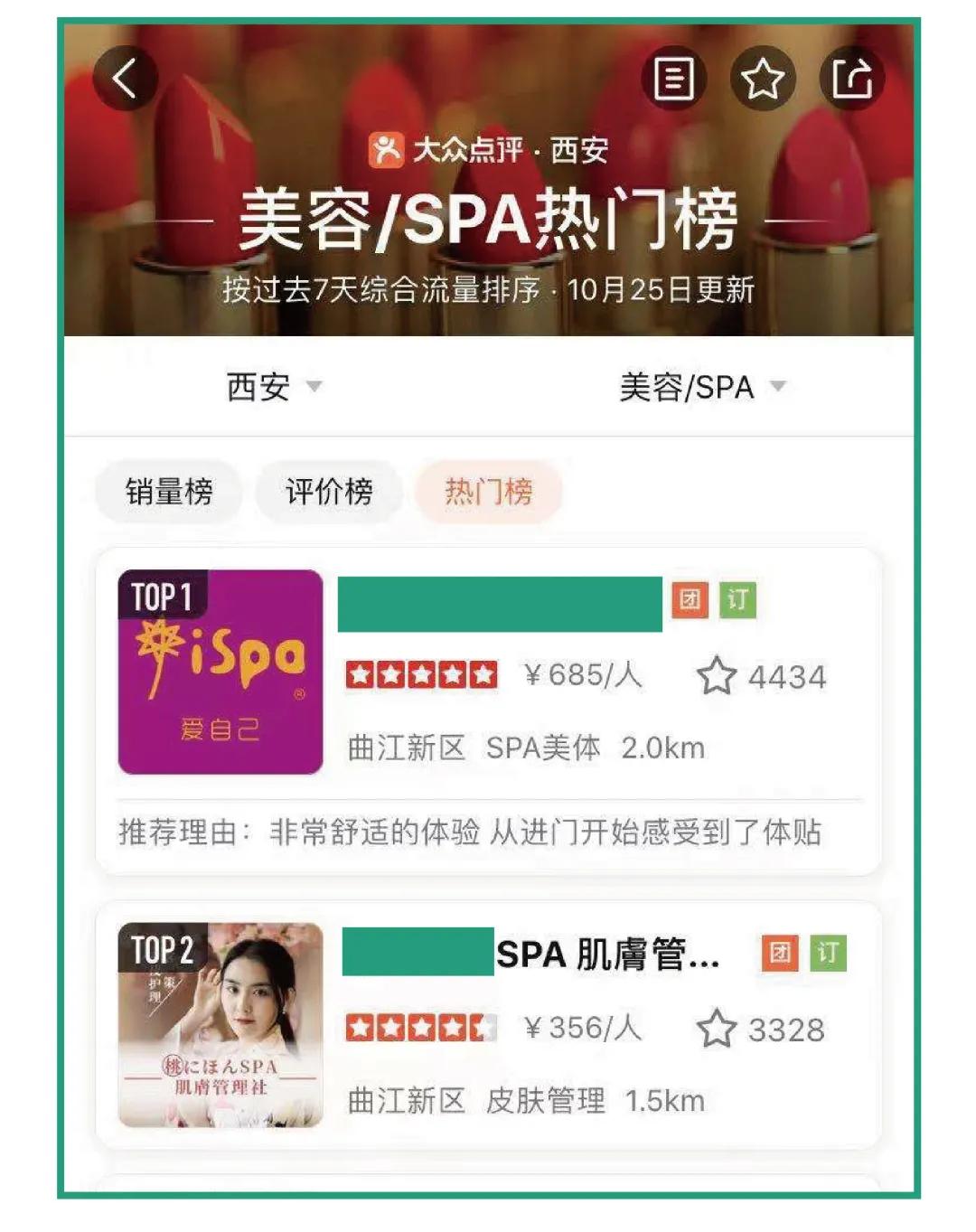This screenshot has width=976, height=1232.
Task: Open the ranking list icon in header
Action: point(673,80)
